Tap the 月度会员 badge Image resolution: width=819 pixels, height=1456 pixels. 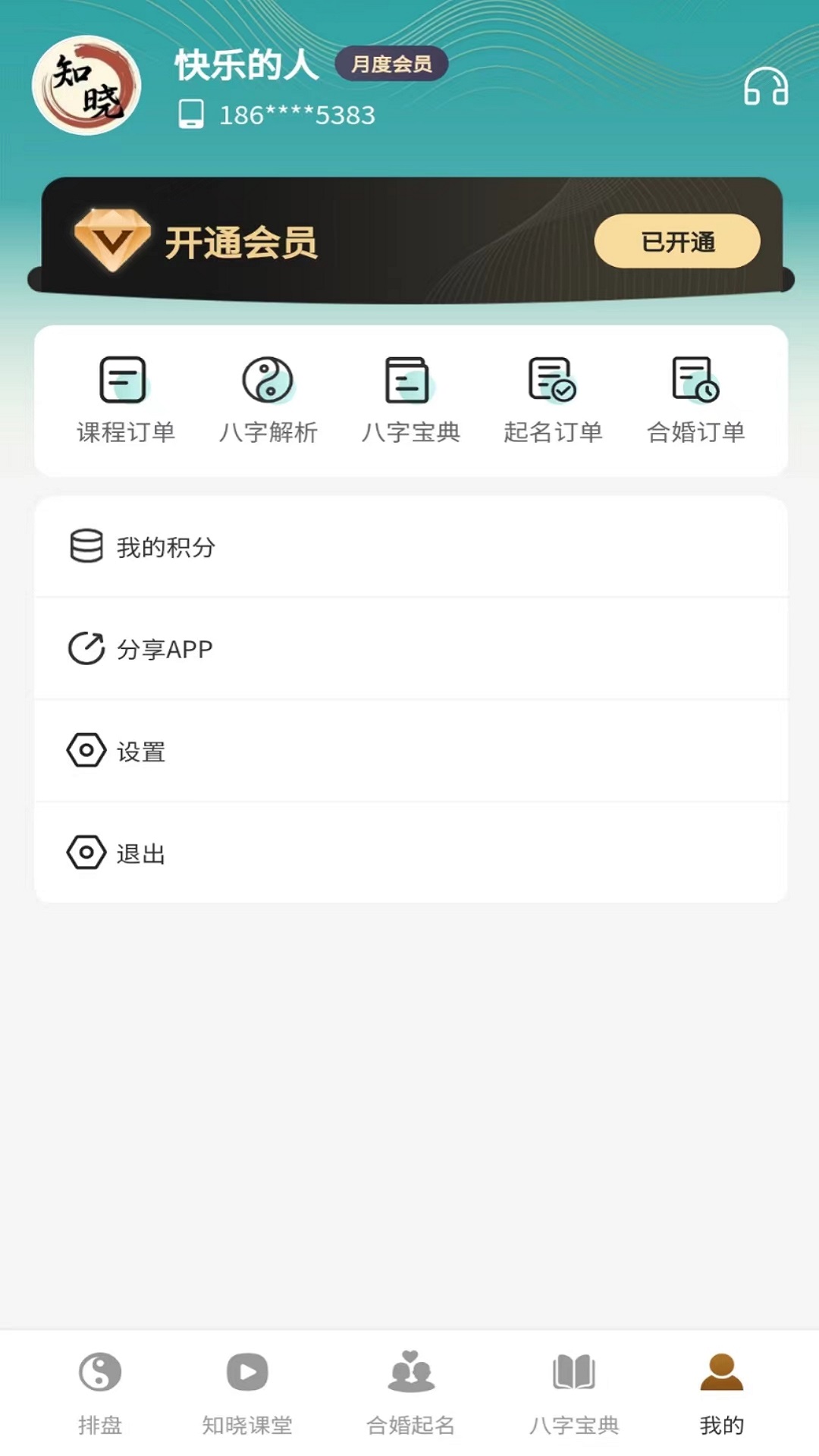pos(391,64)
